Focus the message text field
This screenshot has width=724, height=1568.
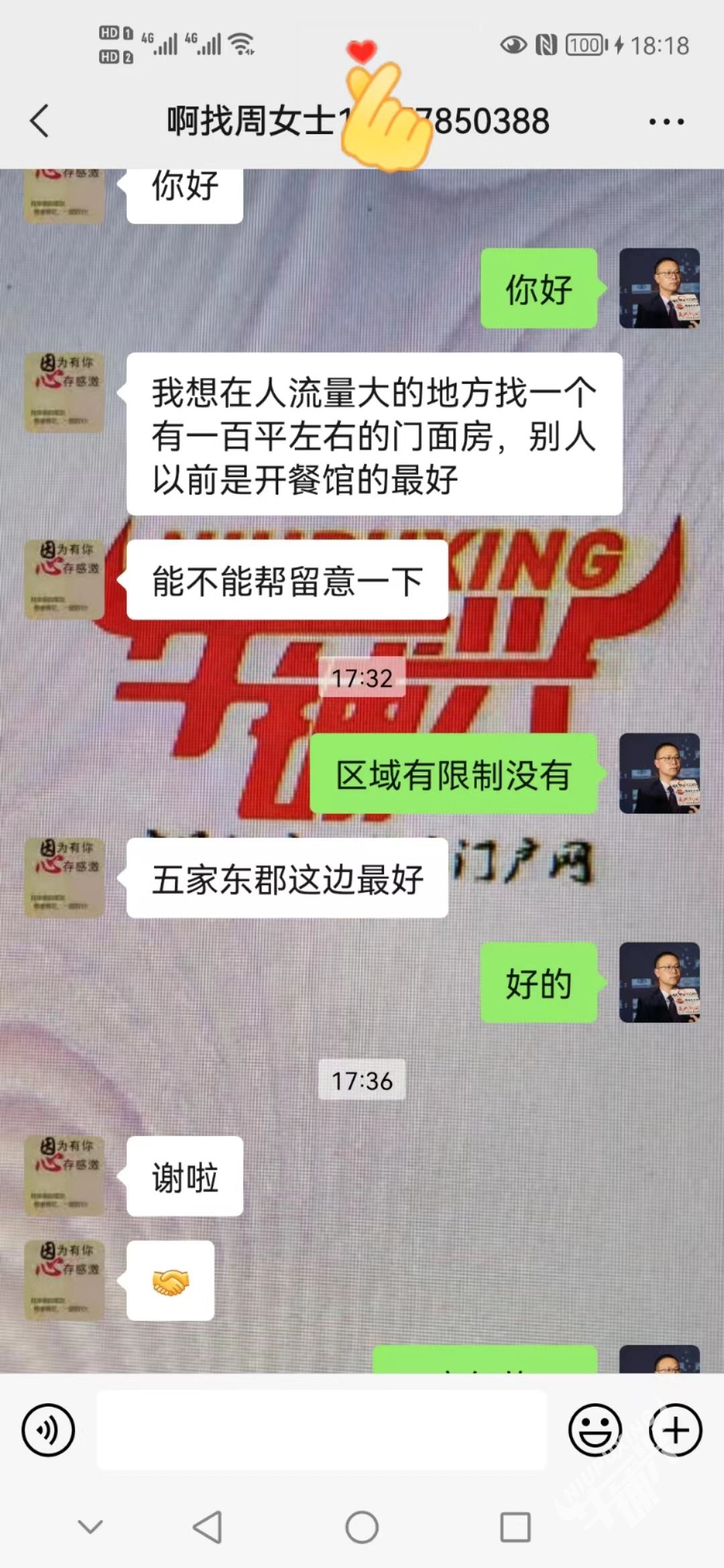click(x=322, y=1429)
